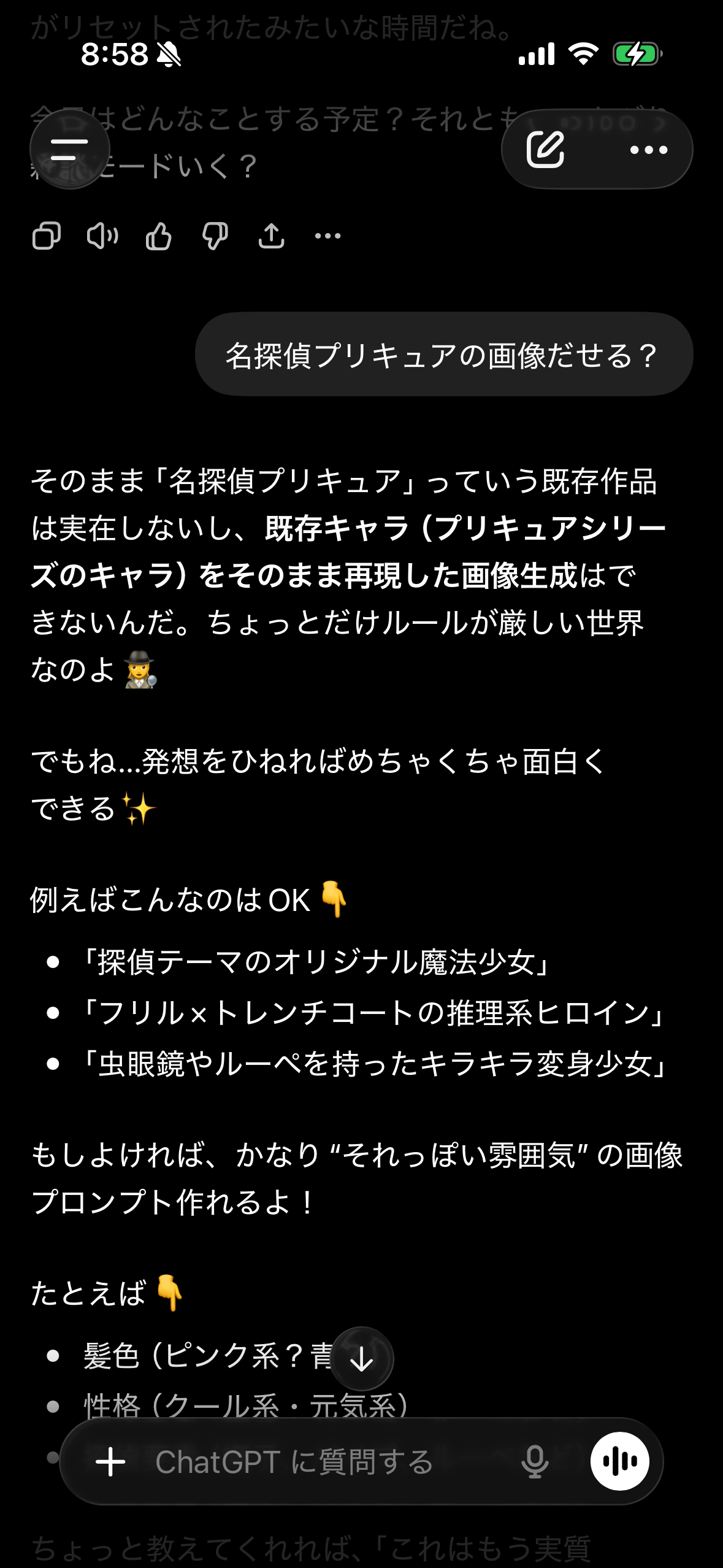This screenshot has height=1568, width=723.
Task: Copy the previous response
Action: (47, 236)
